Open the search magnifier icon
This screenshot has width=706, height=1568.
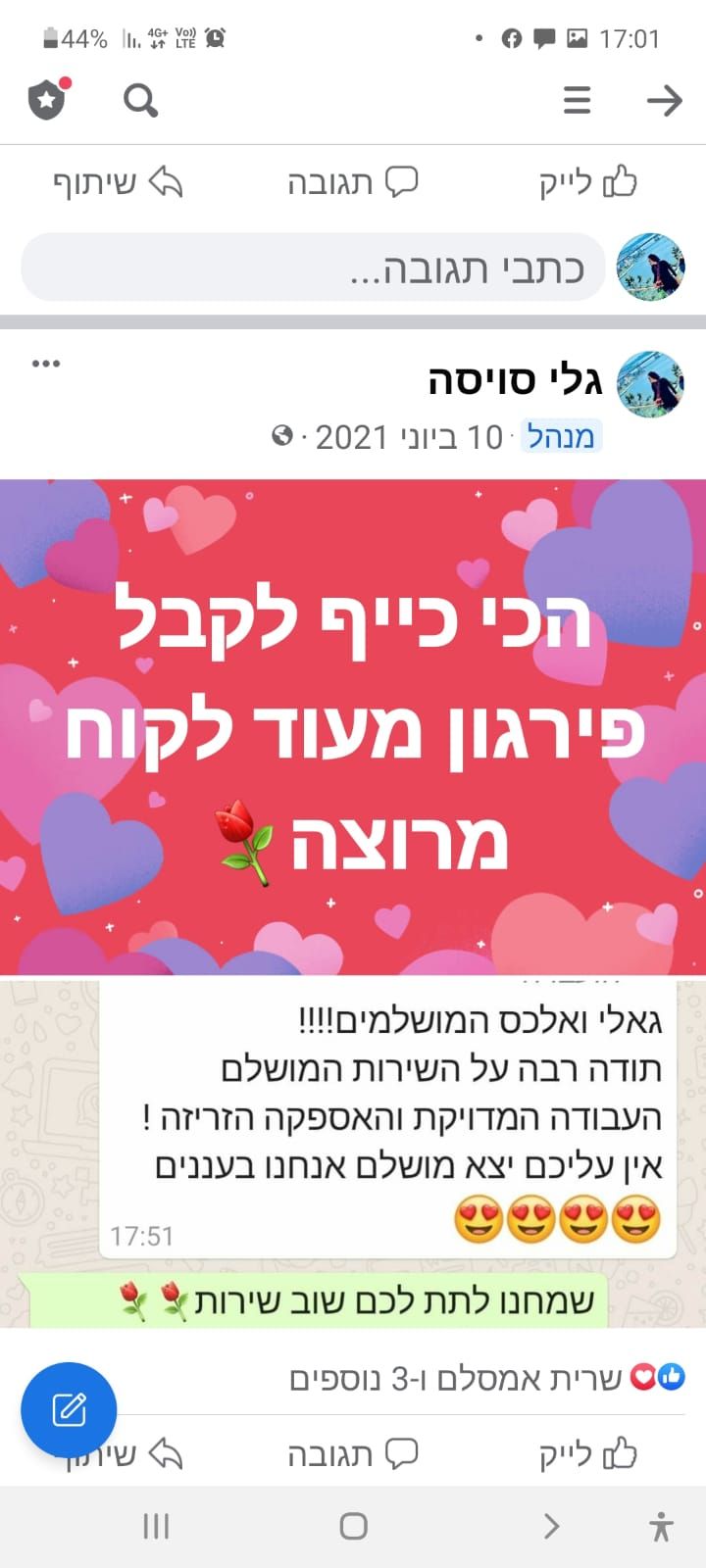click(140, 100)
